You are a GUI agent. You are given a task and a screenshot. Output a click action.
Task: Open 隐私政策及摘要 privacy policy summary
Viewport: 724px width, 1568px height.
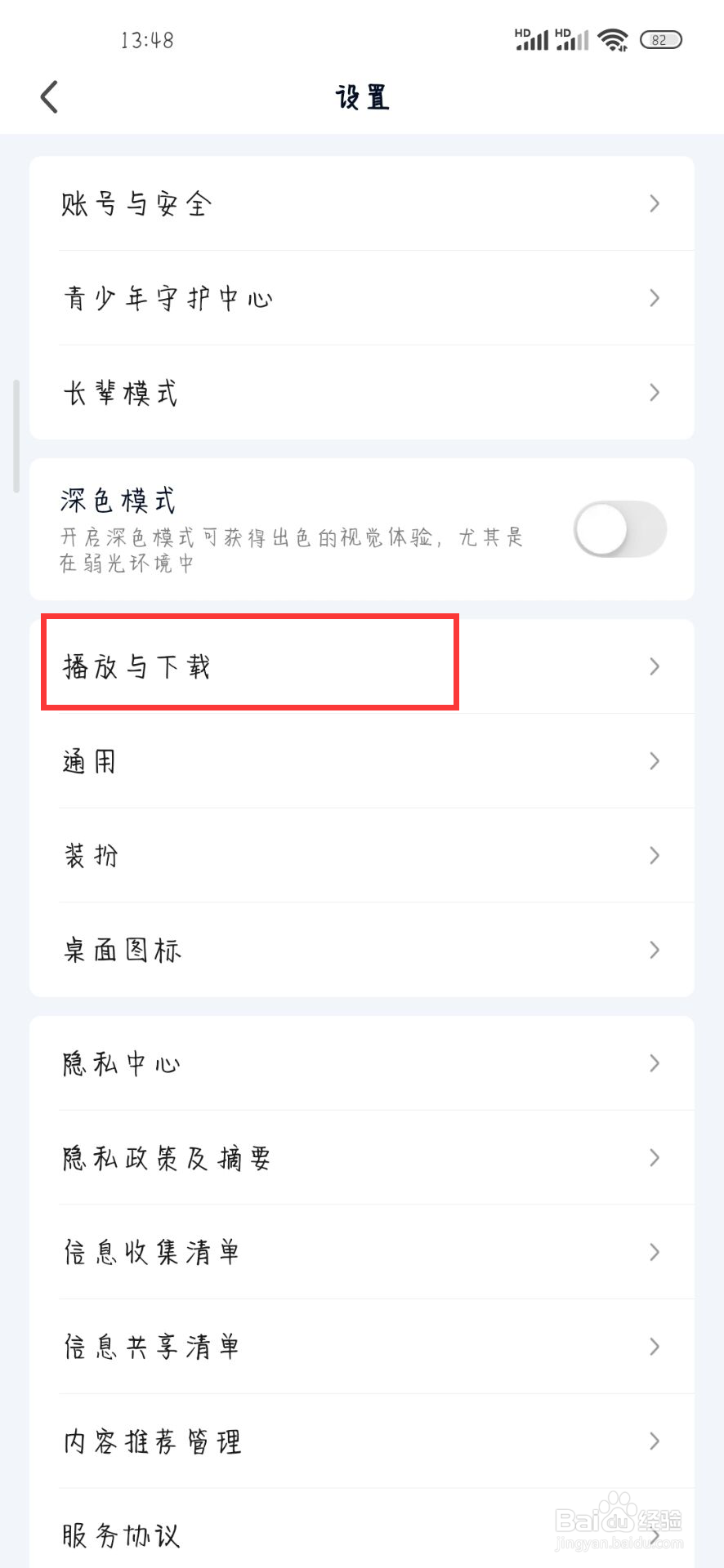point(362,1157)
